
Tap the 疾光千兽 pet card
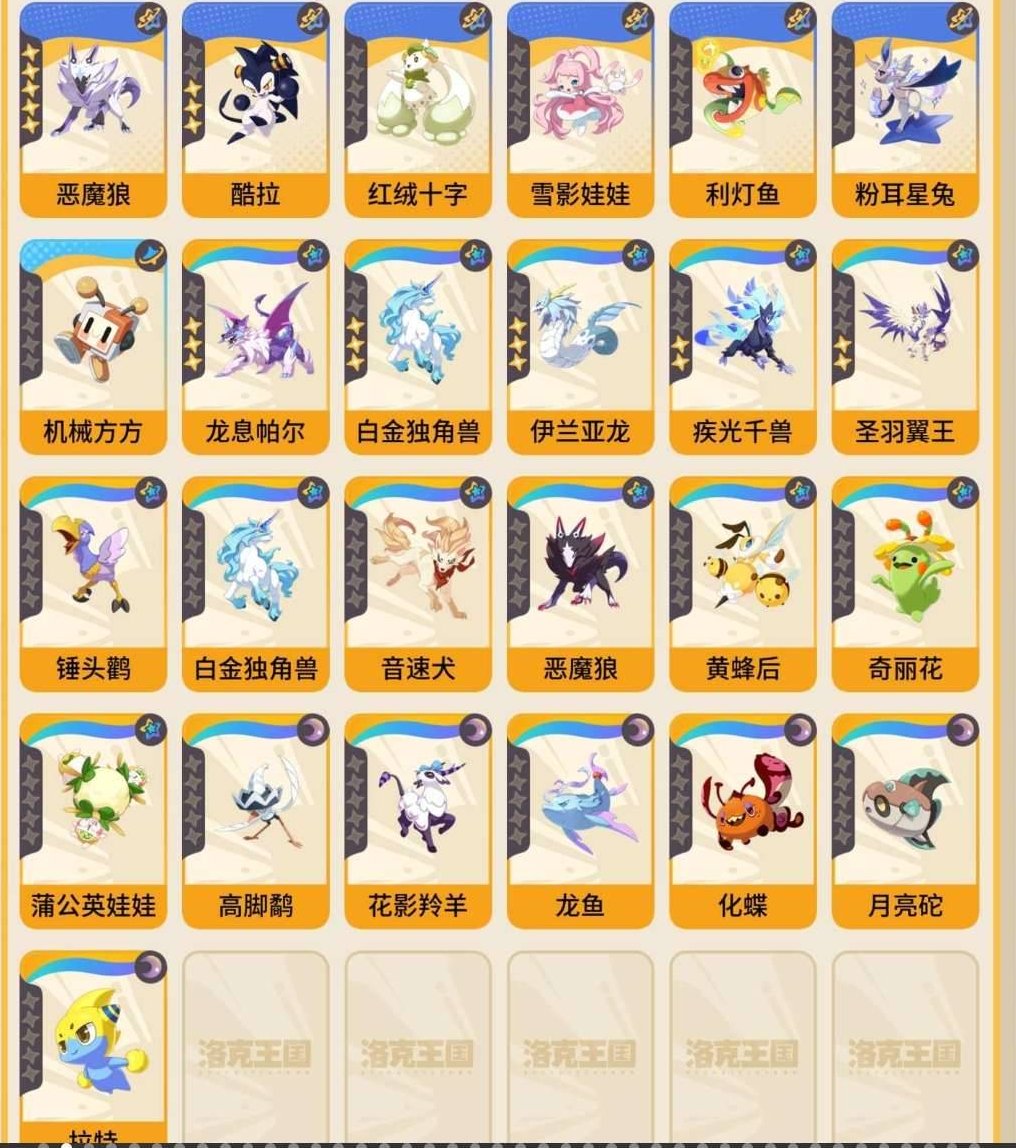(742, 346)
